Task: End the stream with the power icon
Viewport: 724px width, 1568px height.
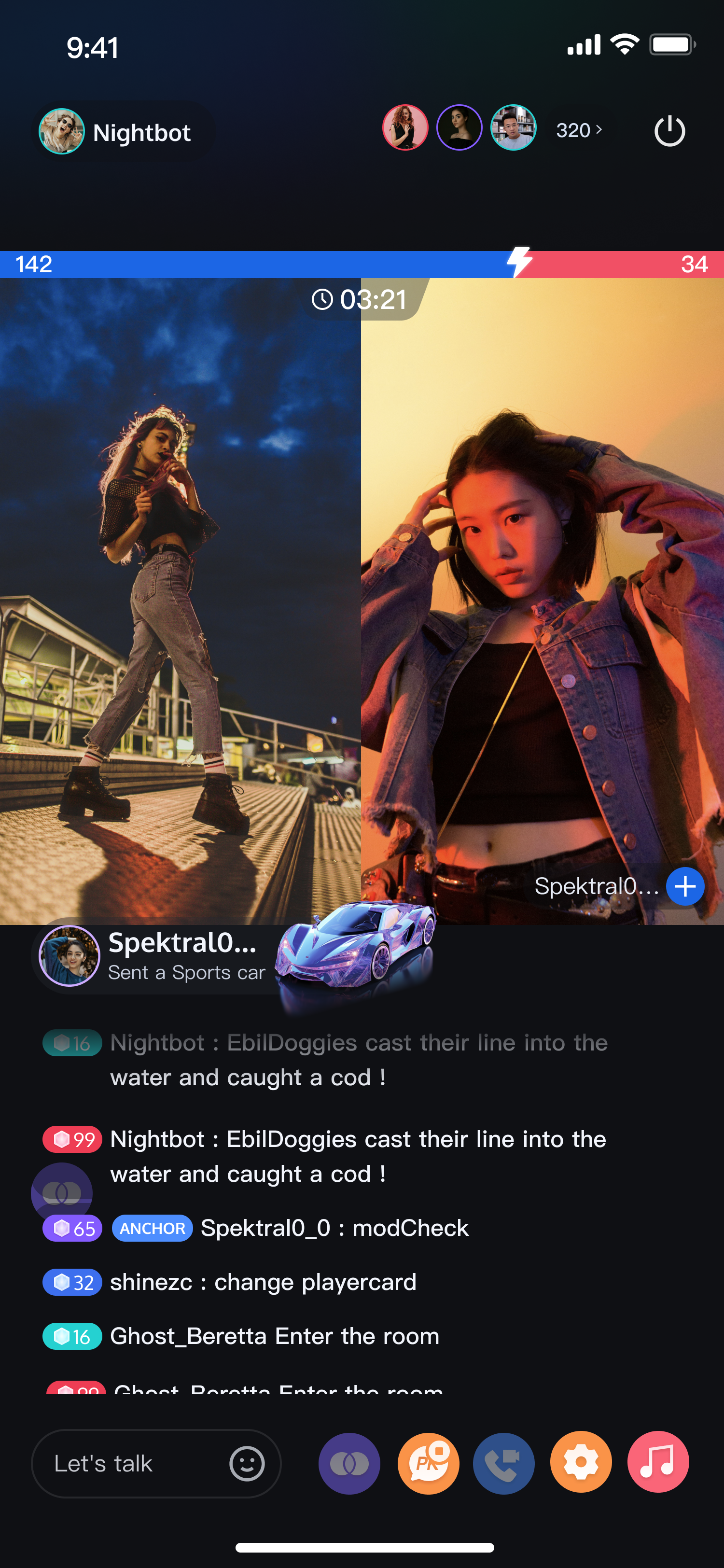Action: pos(669,131)
